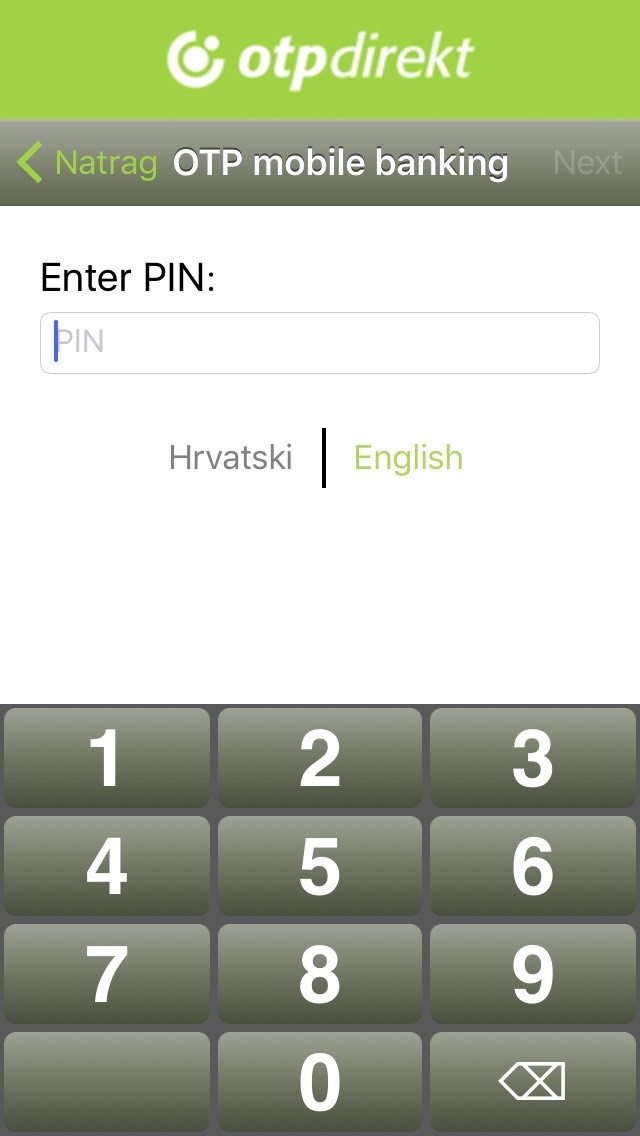Switch language to Hrvatski
The width and height of the screenshot is (640, 1136).
(230, 457)
